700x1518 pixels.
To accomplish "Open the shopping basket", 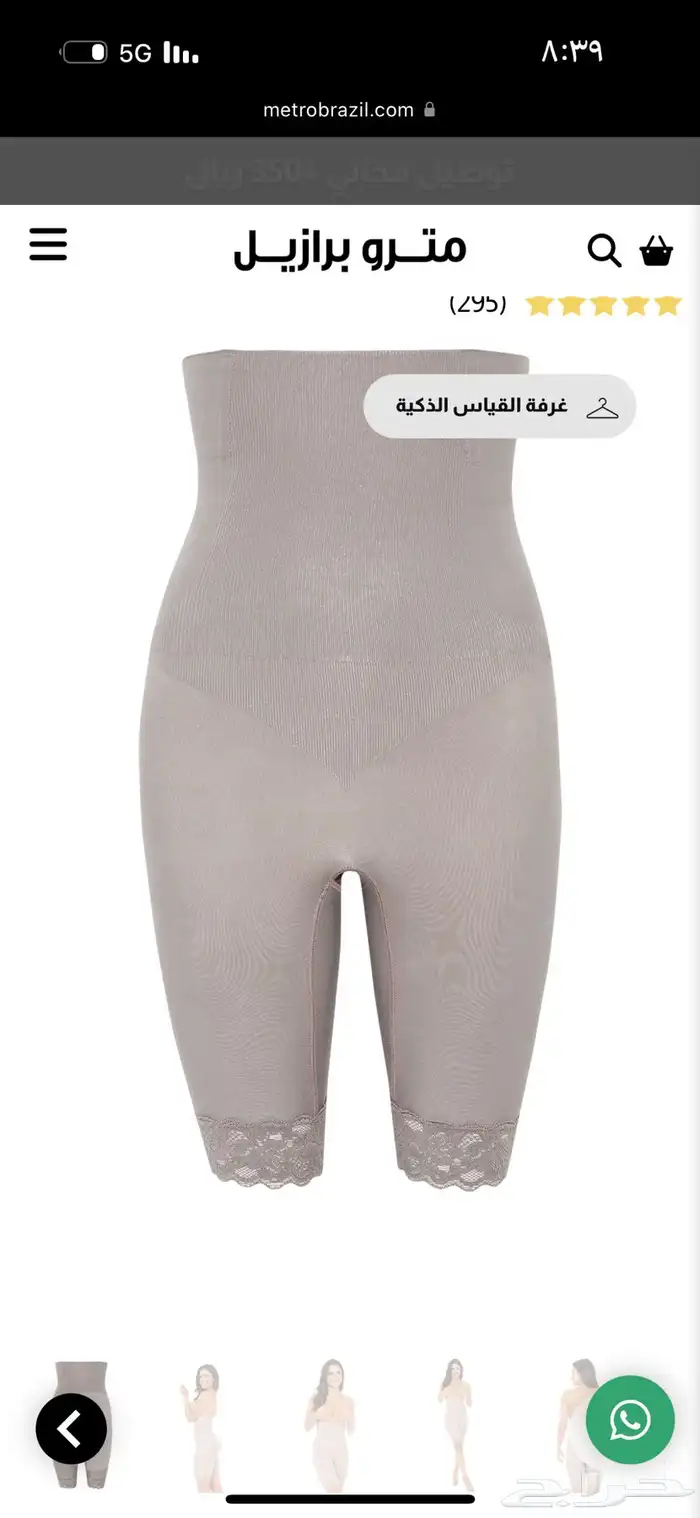I will (656, 250).
